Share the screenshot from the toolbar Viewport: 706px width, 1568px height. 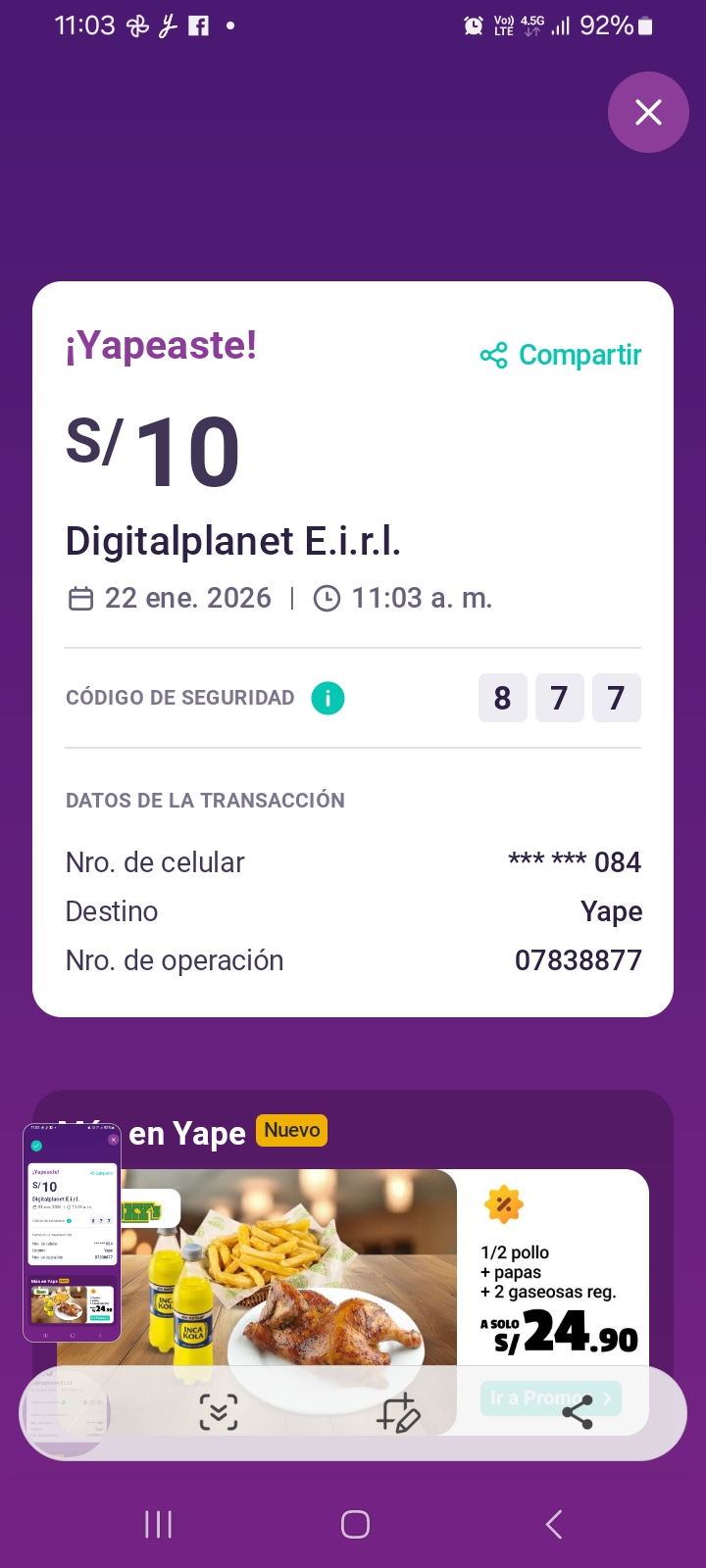577,1412
